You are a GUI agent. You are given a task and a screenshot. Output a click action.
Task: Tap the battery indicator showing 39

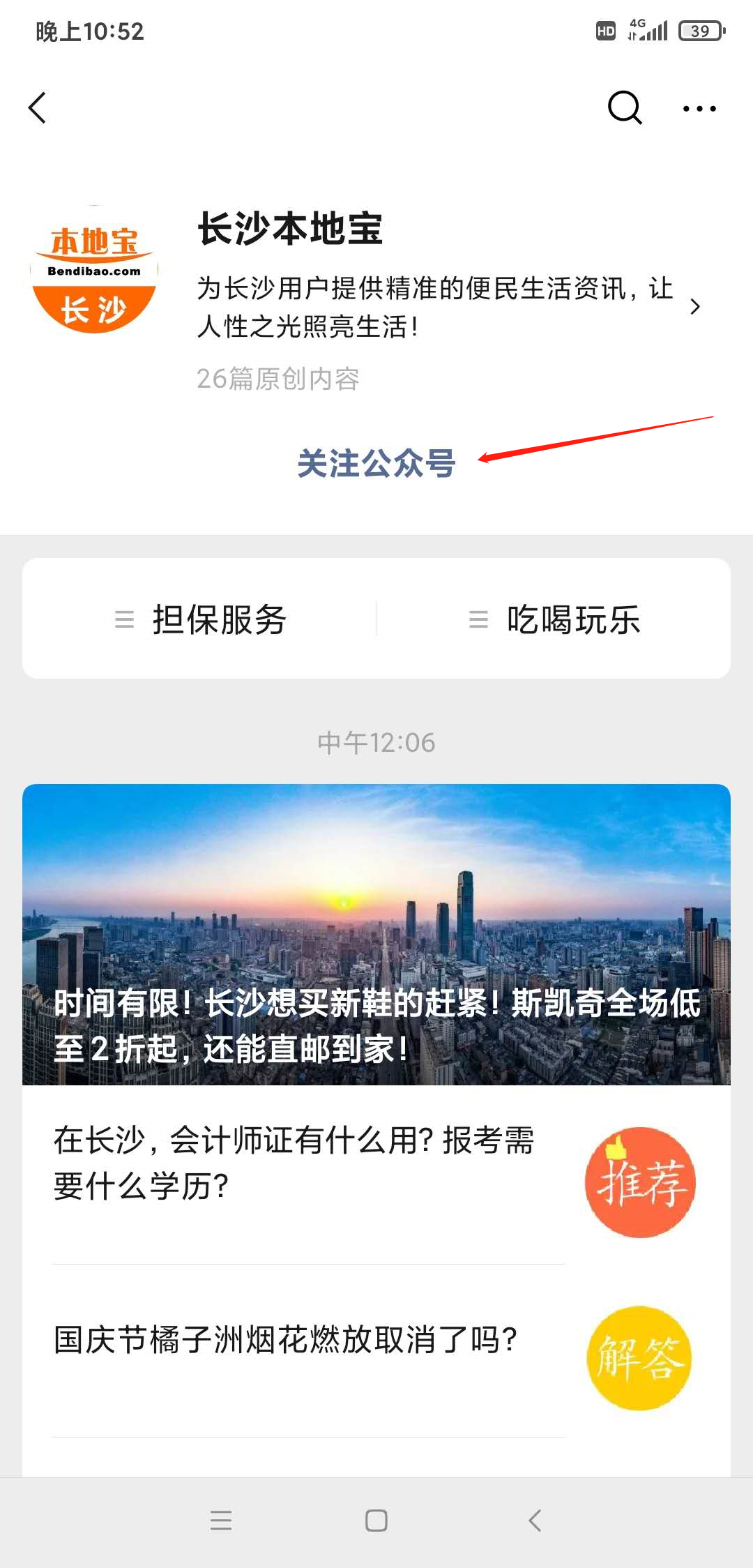[701, 29]
